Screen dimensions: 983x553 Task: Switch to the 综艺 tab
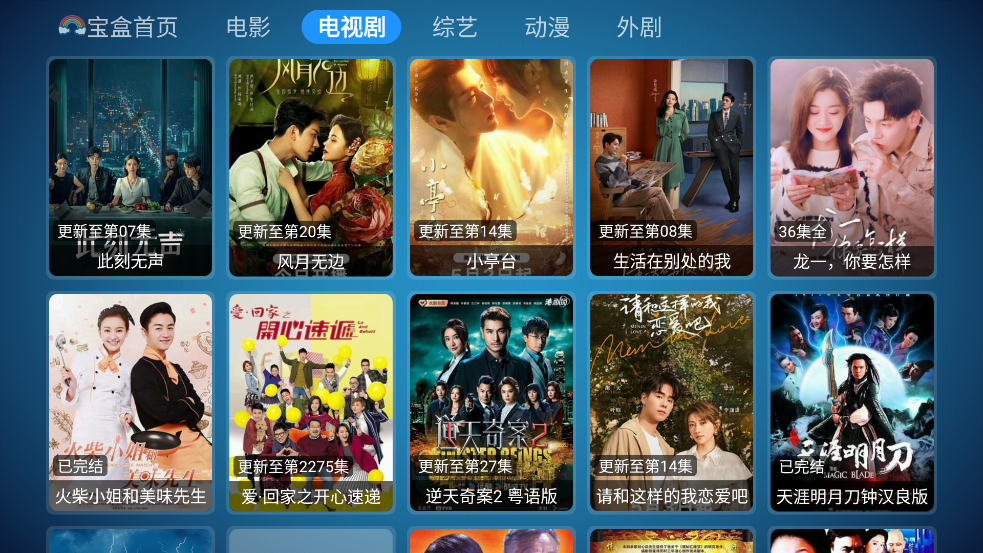coord(455,27)
